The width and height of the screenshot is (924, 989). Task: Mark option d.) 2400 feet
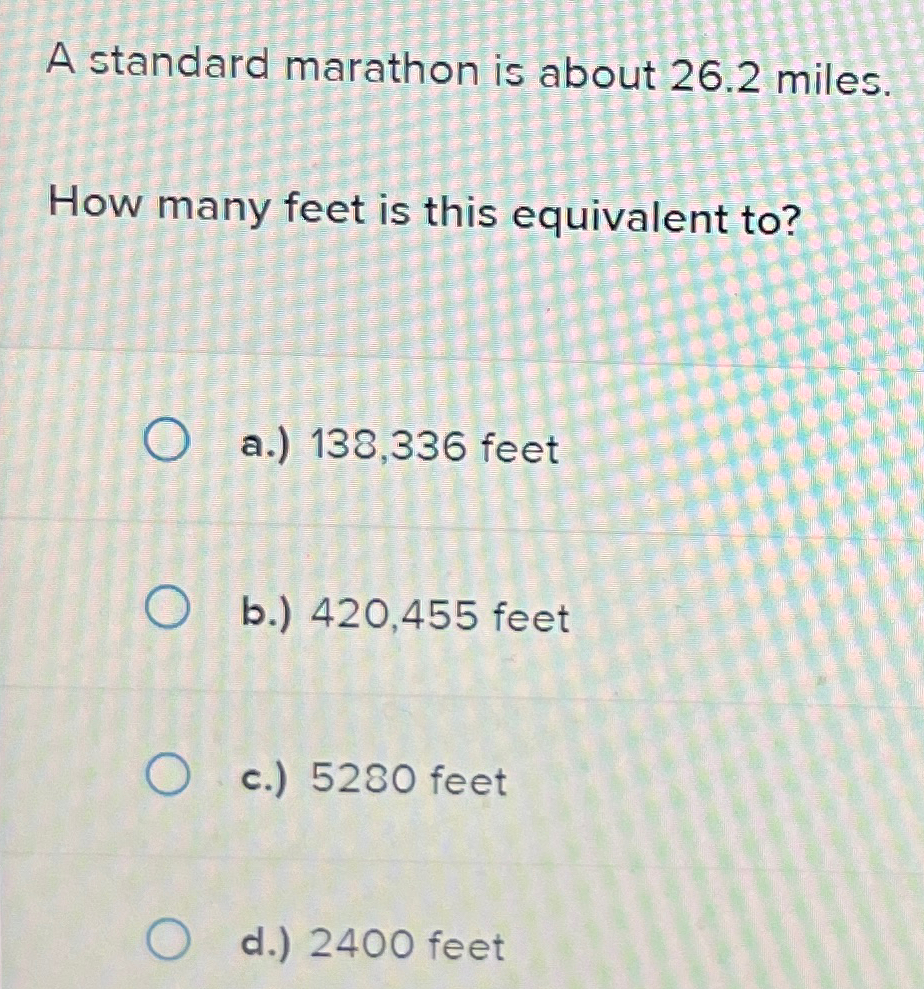tap(168, 942)
